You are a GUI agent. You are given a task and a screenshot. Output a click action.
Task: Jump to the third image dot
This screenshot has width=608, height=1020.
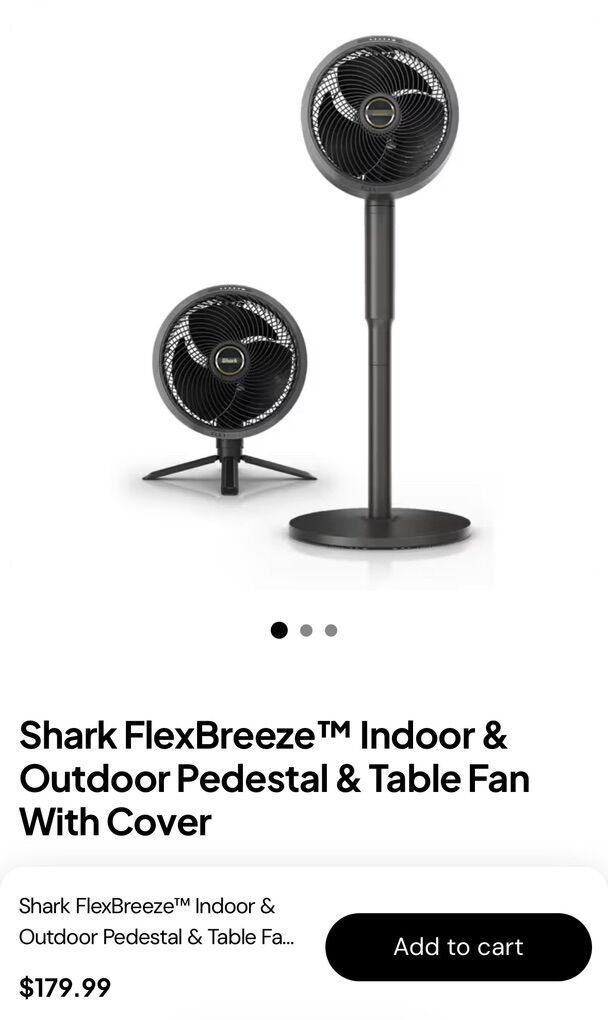coord(331,630)
